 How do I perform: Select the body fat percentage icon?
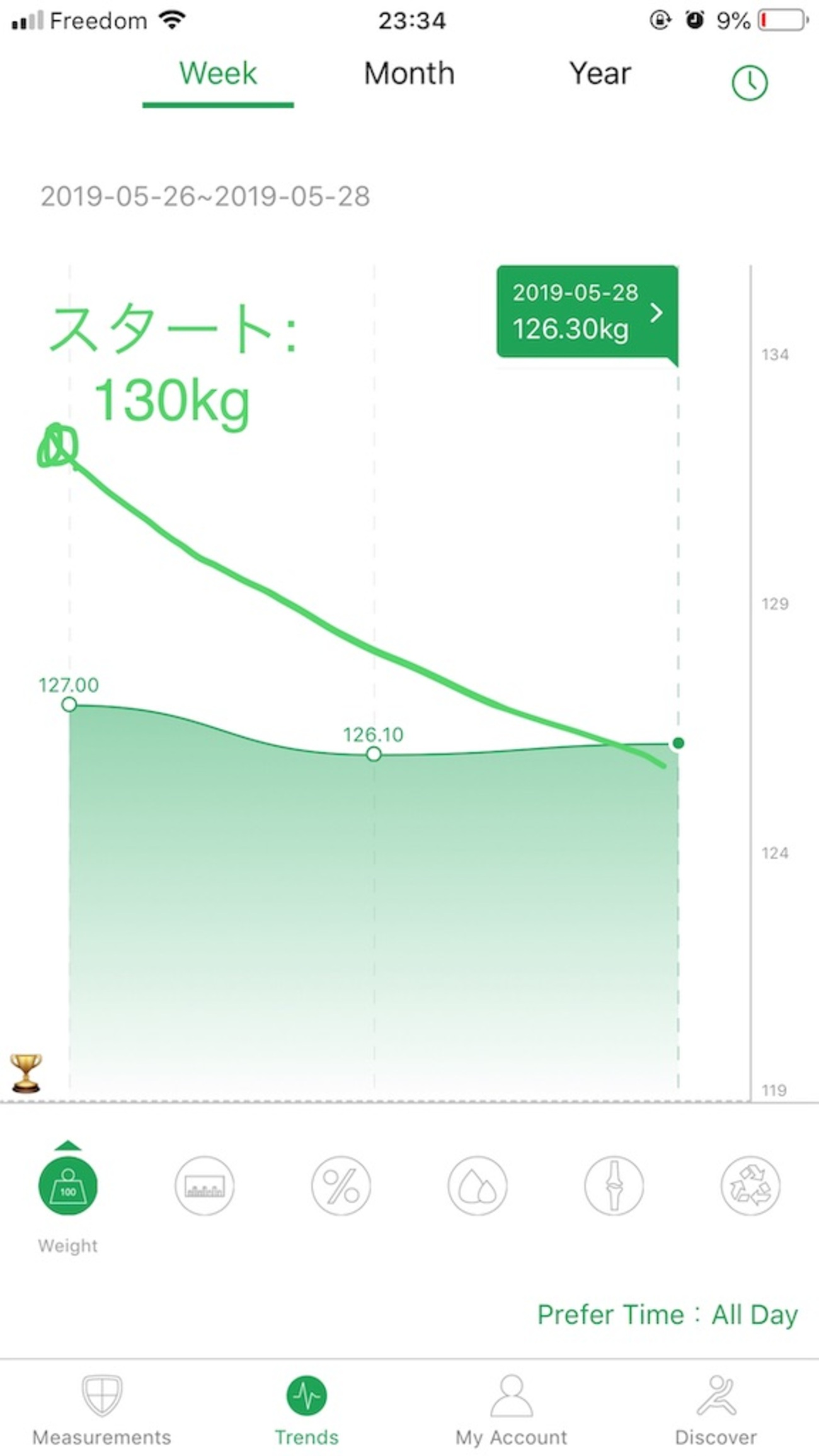[x=341, y=1186]
